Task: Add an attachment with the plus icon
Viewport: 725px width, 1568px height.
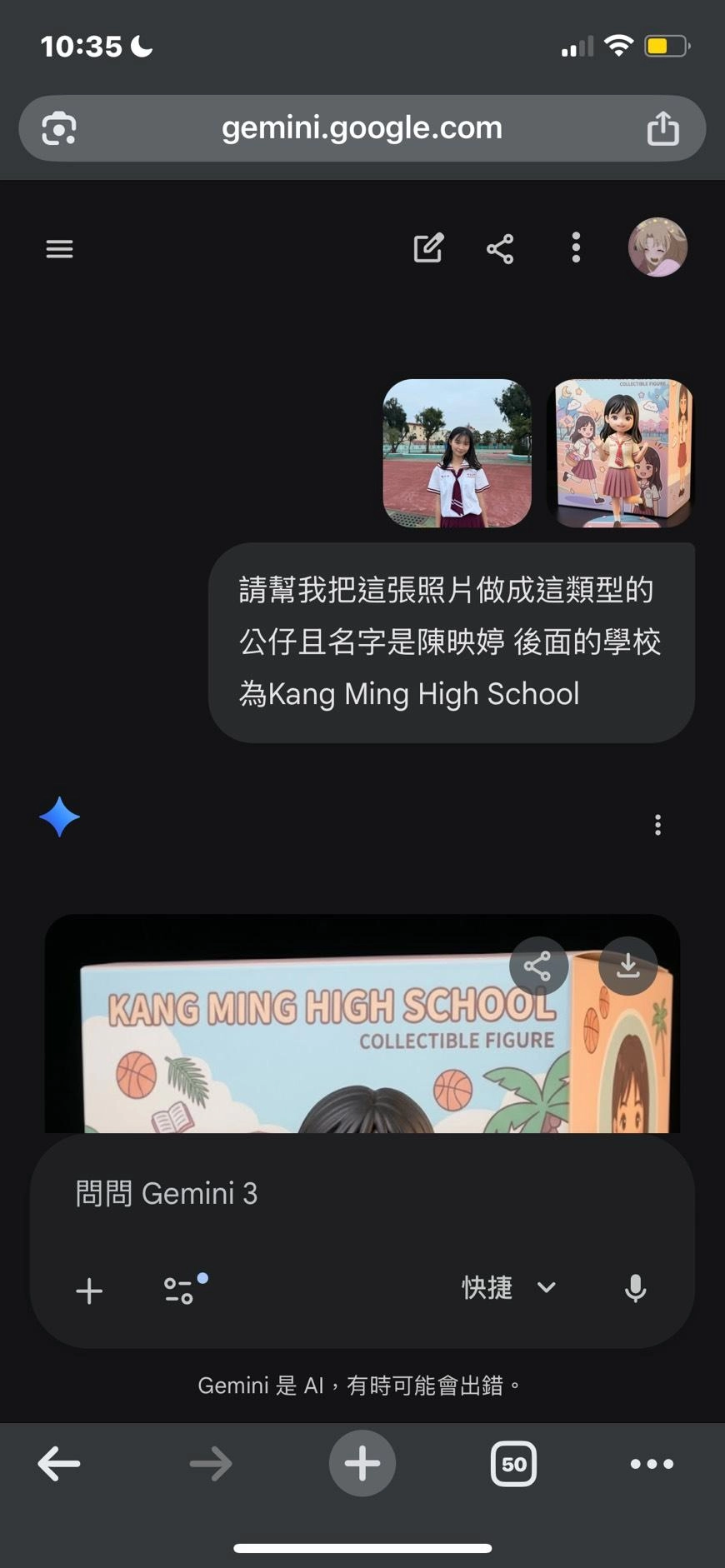Action: 89,1291
